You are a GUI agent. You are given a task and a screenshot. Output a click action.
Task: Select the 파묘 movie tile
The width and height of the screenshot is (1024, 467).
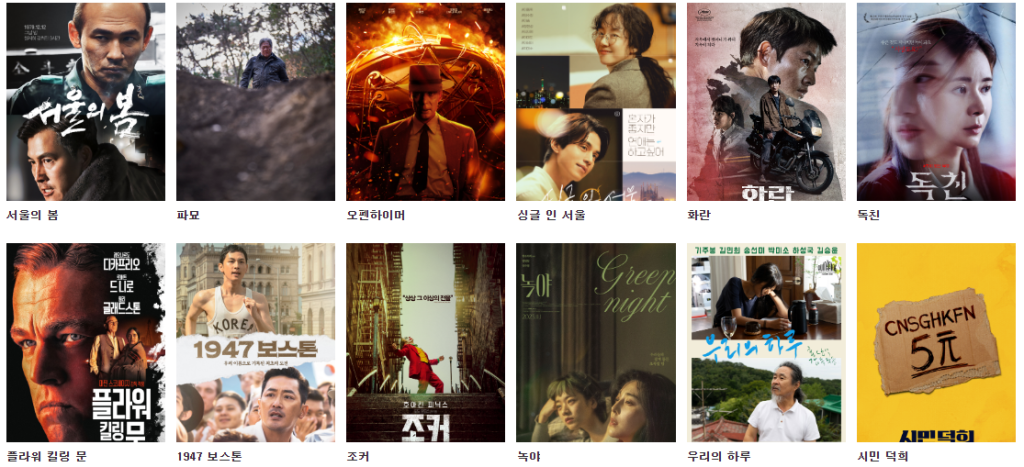click(x=255, y=102)
